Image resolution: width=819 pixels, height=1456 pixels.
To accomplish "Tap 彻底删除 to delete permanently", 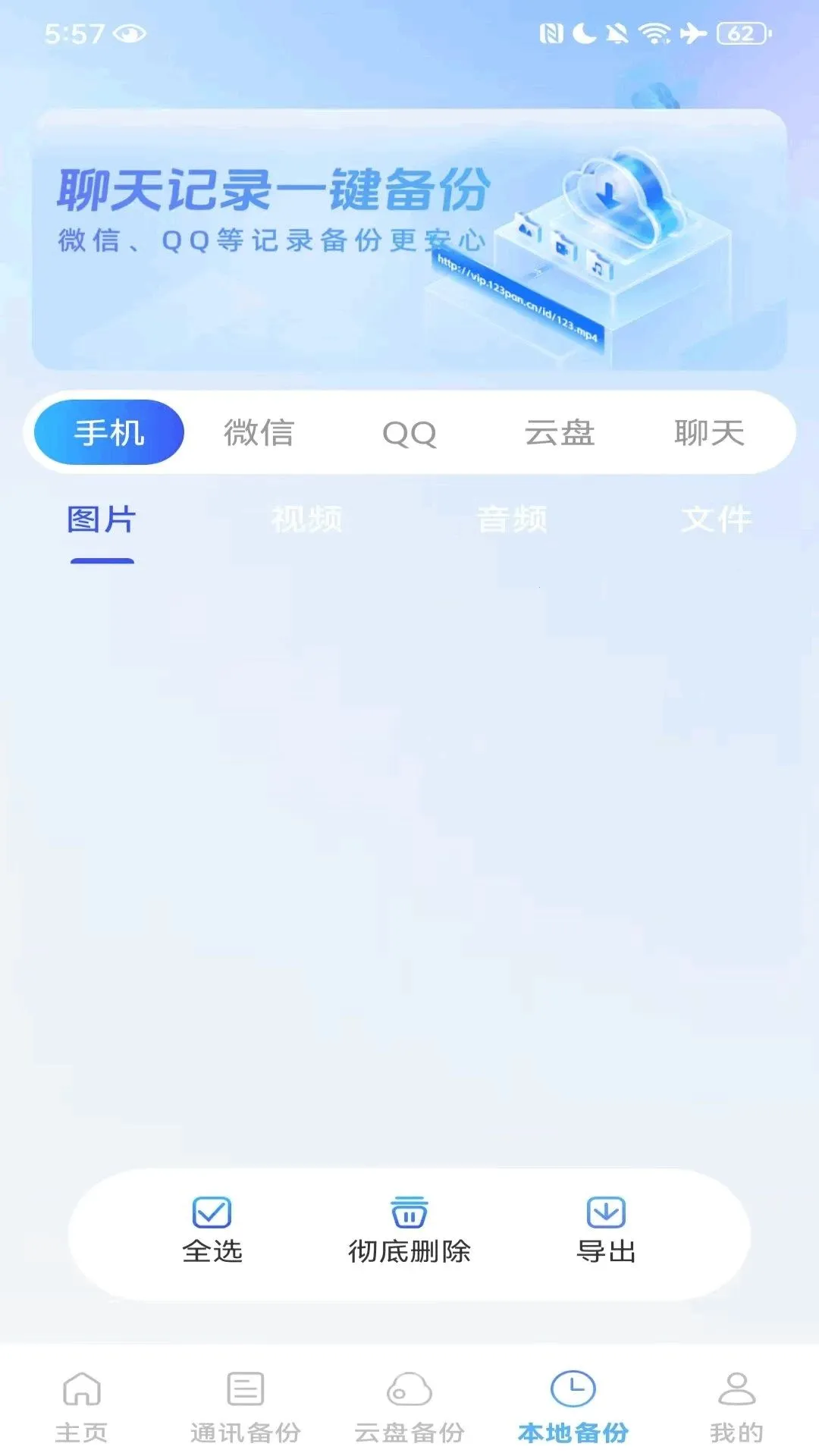I will click(x=409, y=1230).
